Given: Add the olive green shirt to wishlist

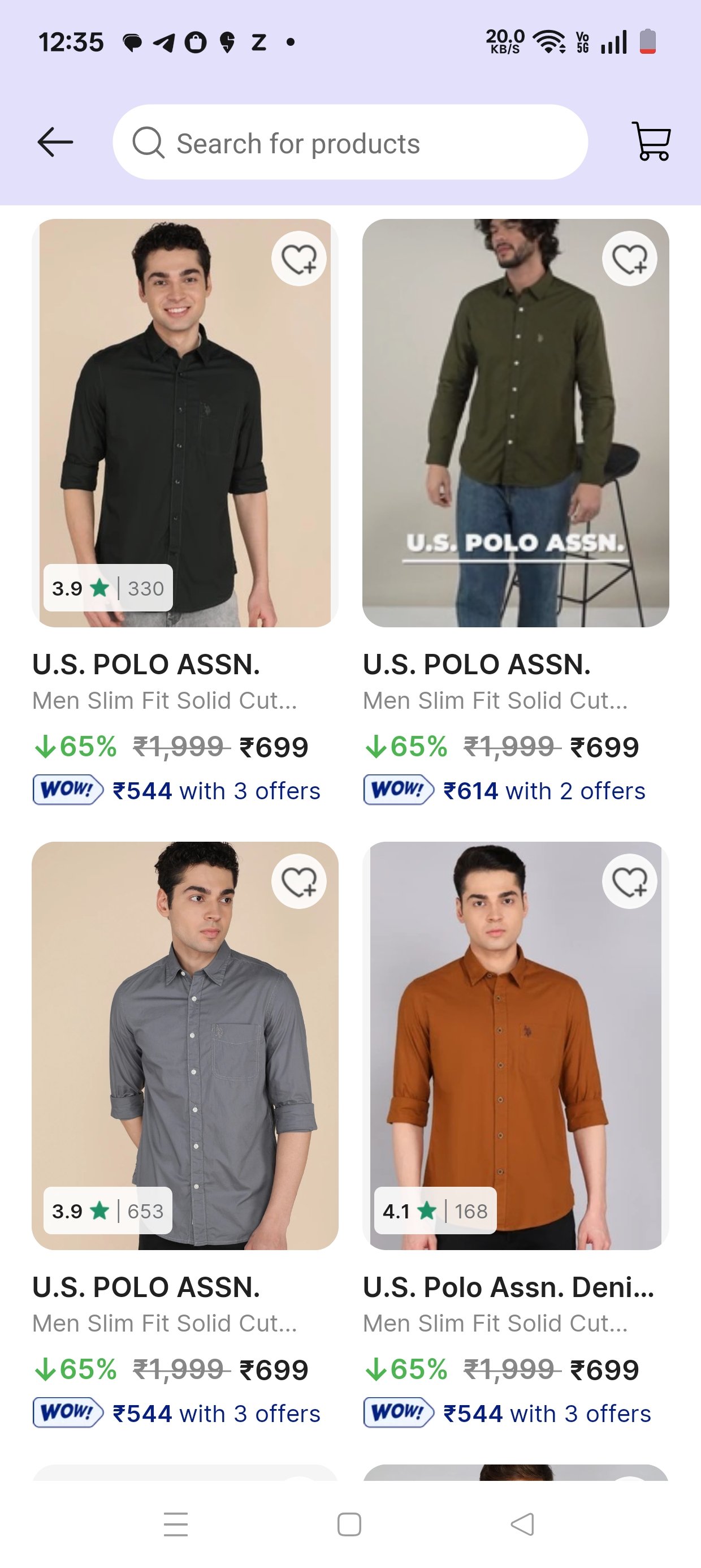Looking at the screenshot, I should 629,259.
